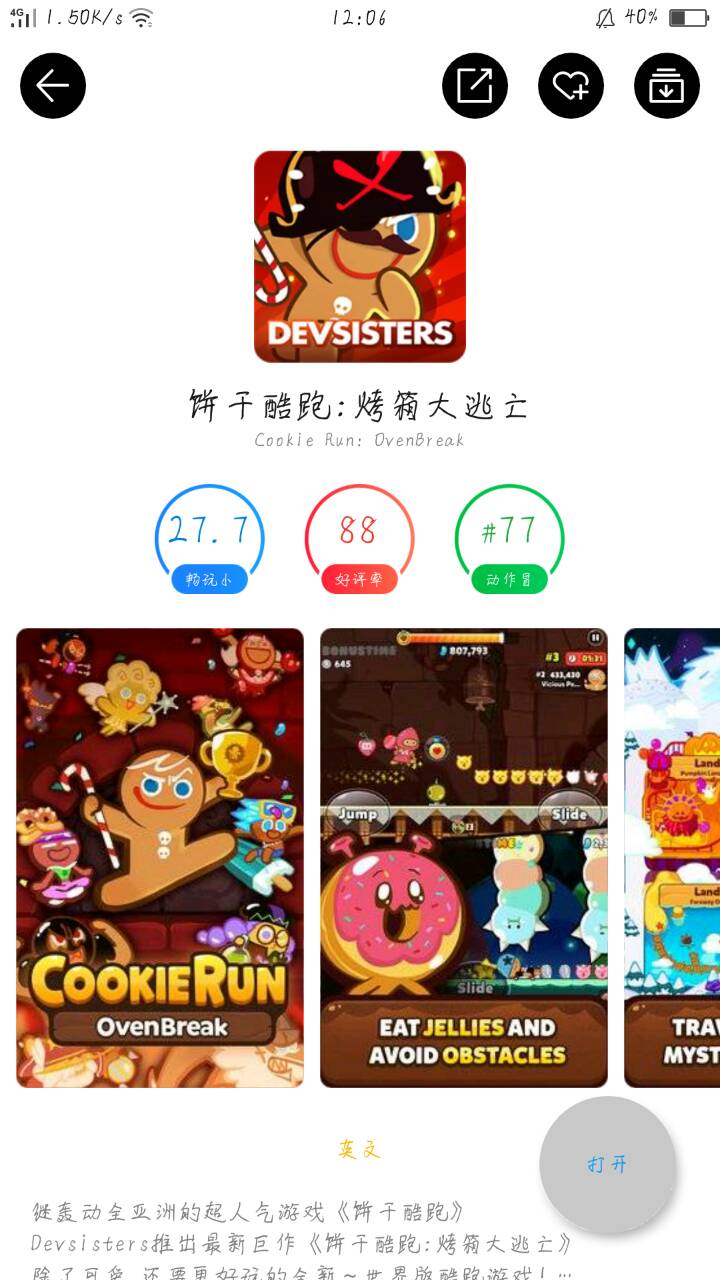Add this game to favorites
The width and height of the screenshot is (720, 1280).
point(571,86)
